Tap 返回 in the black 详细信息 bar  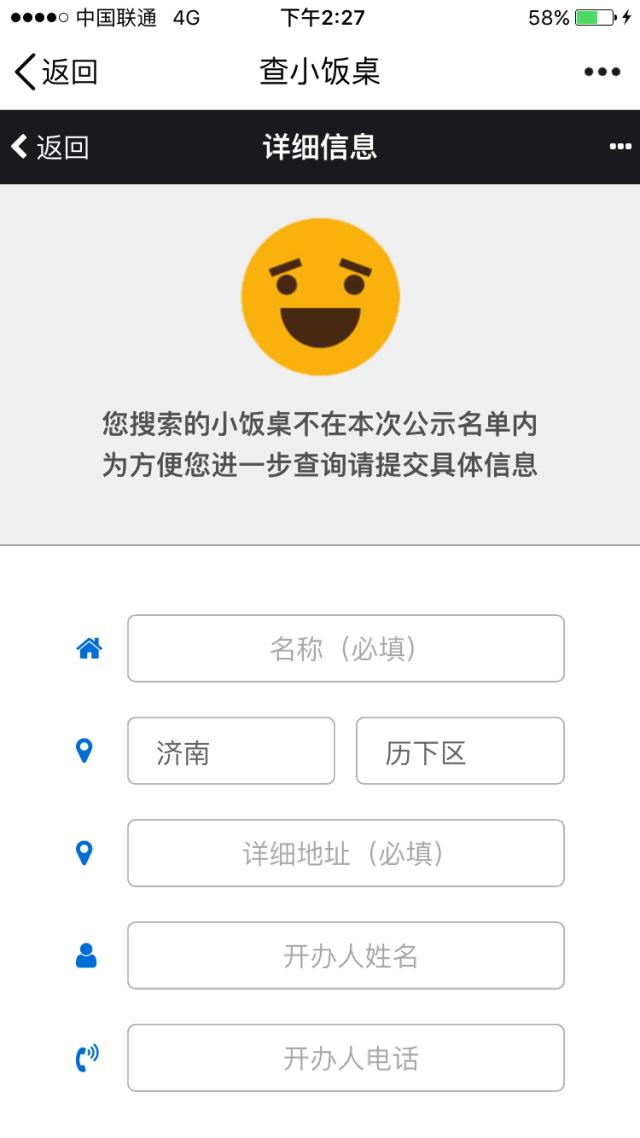point(49,147)
